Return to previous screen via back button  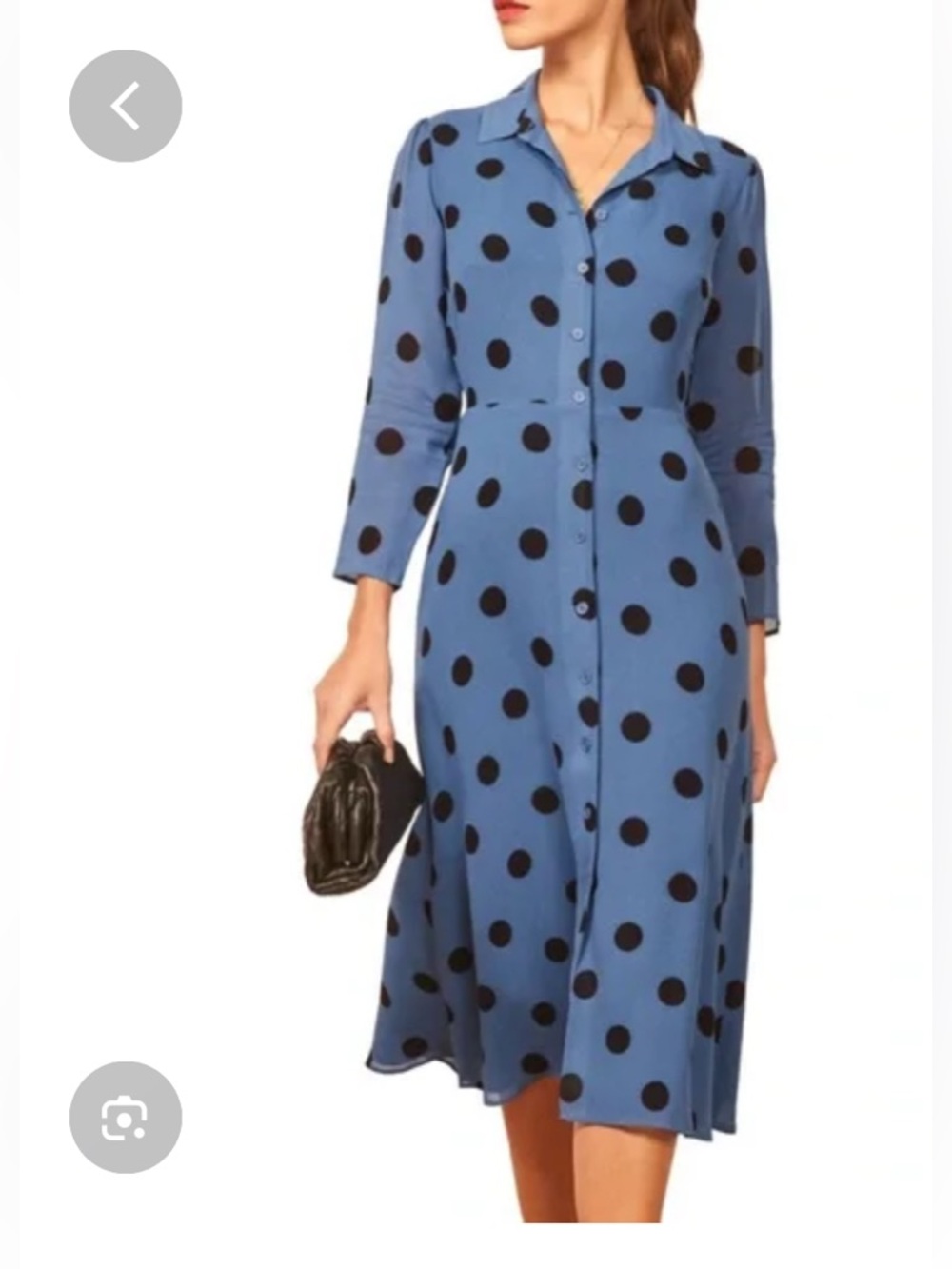pyautogui.click(x=125, y=106)
